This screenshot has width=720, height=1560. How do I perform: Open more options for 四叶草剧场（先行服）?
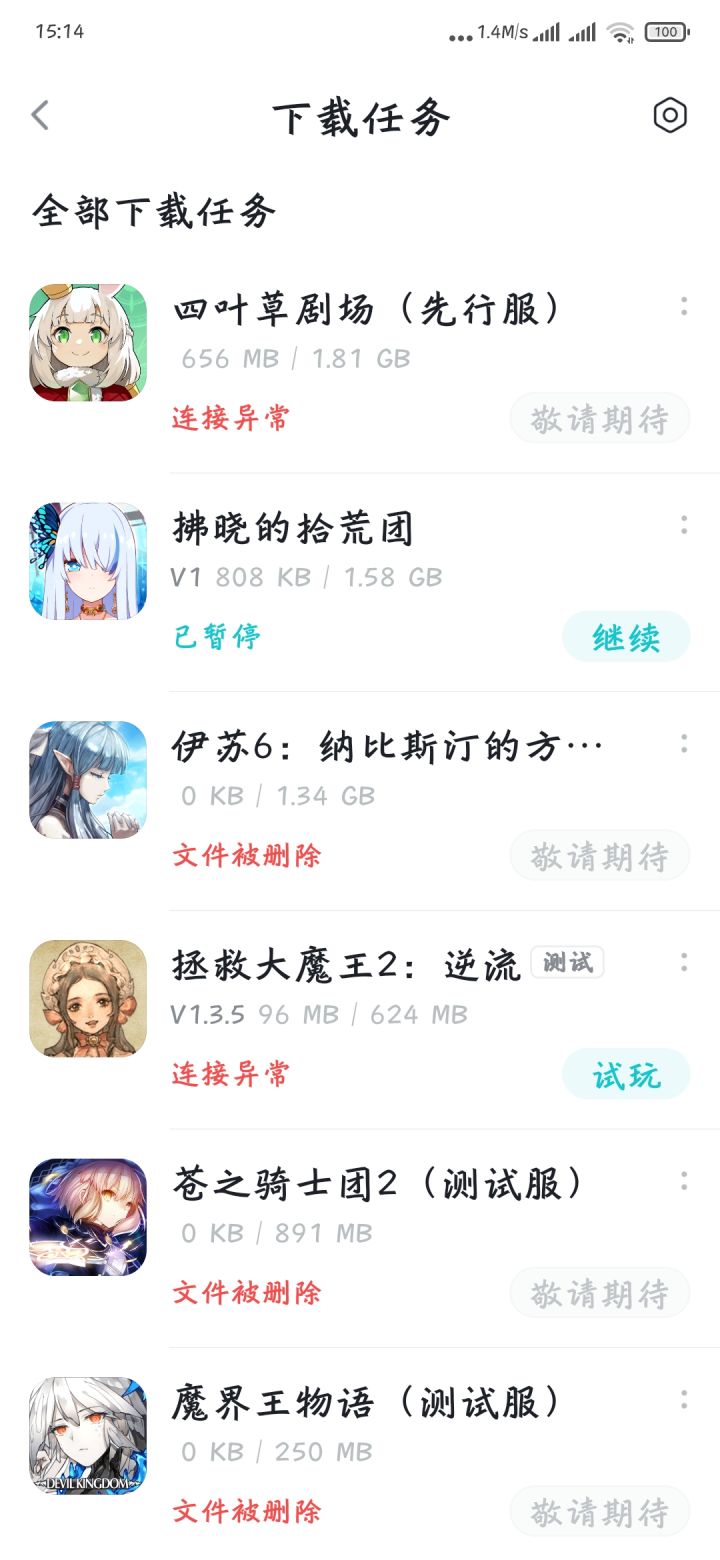tap(684, 307)
